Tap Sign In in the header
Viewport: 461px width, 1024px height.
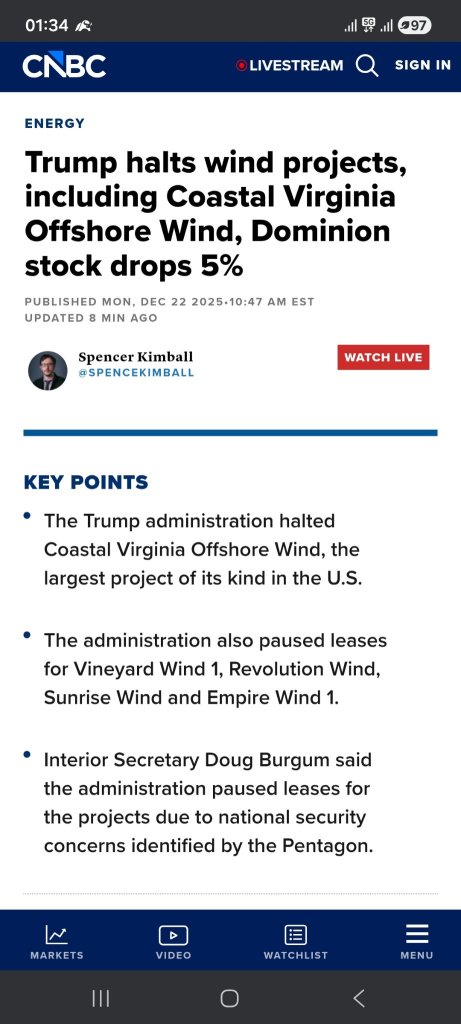click(422, 65)
